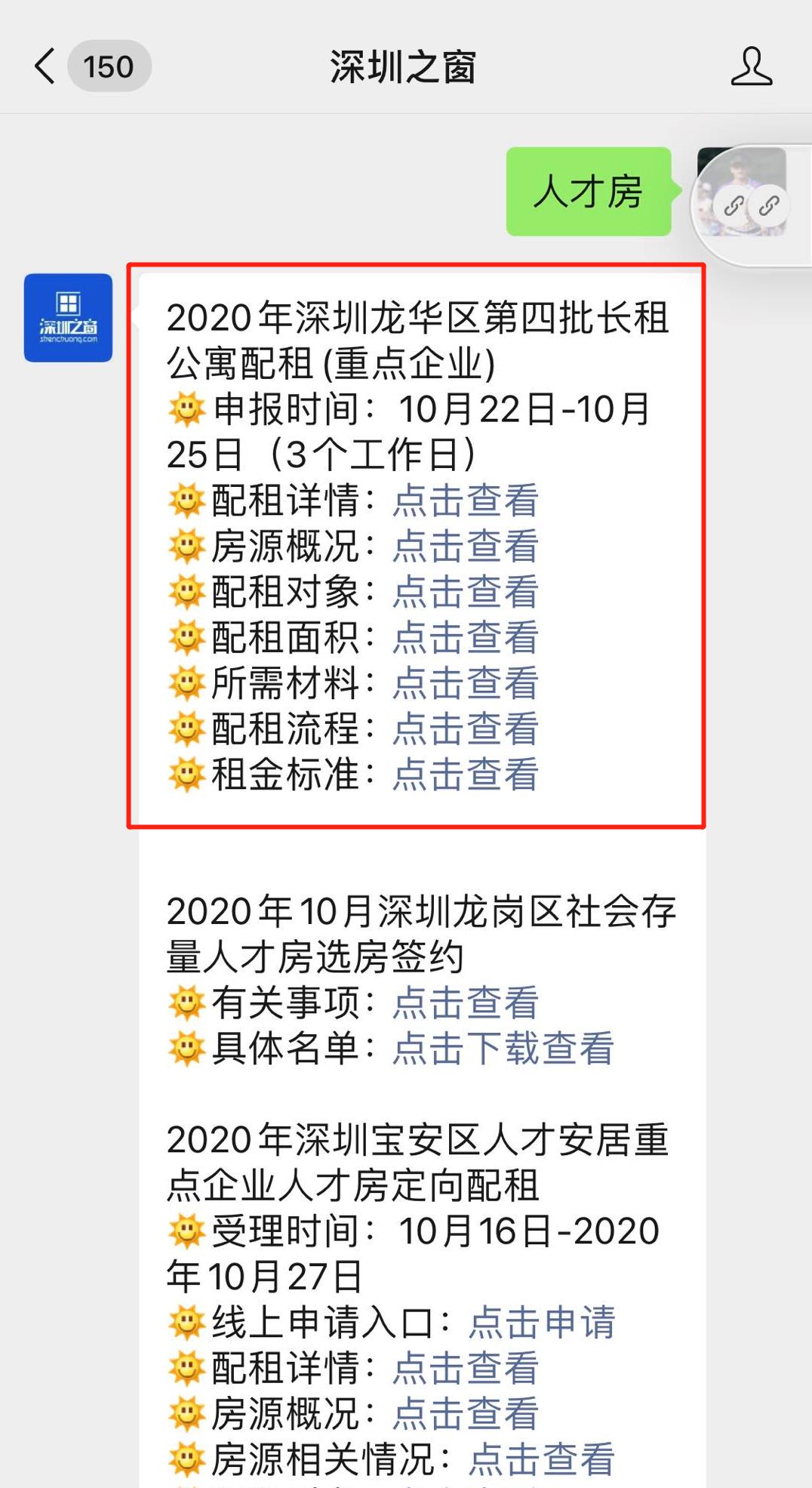Click the sun emoji beside 租金标准
Screen dimensions: 812x1488
[186, 773]
